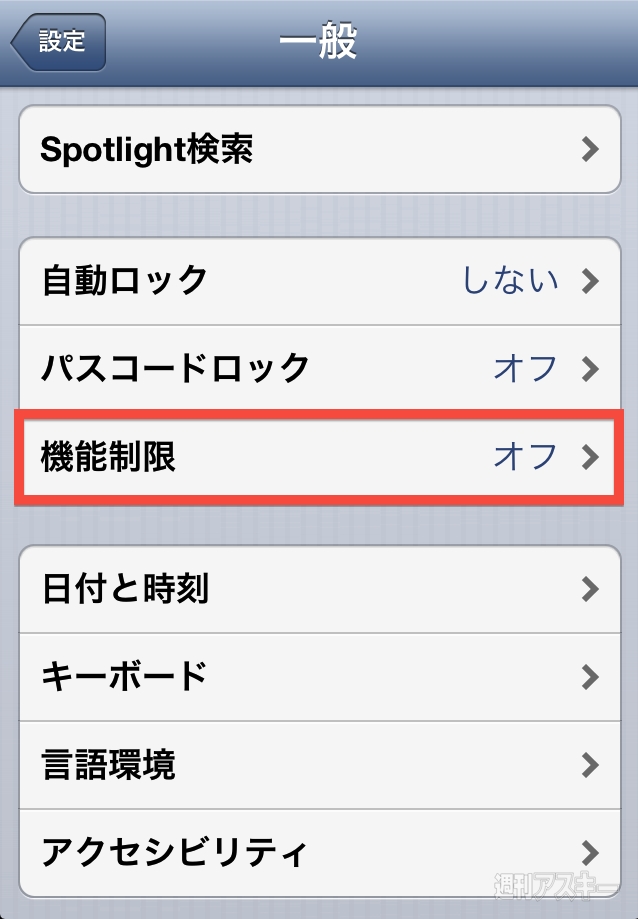Image resolution: width=638 pixels, height=919 pixels.
Task: Open キーボード settings
Action: (x=319, y=677)
